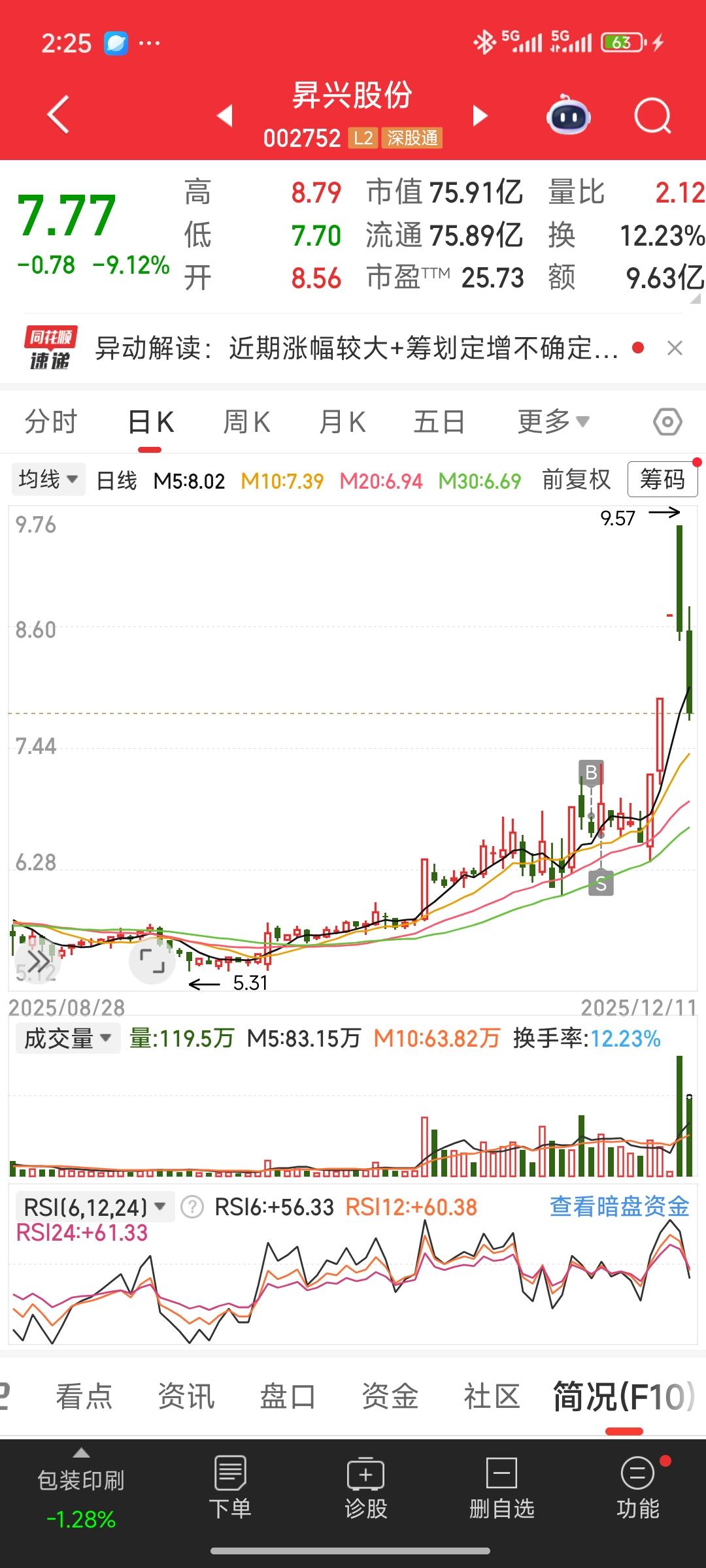Switch to the 周K weekly chart tab

(246, 421)
